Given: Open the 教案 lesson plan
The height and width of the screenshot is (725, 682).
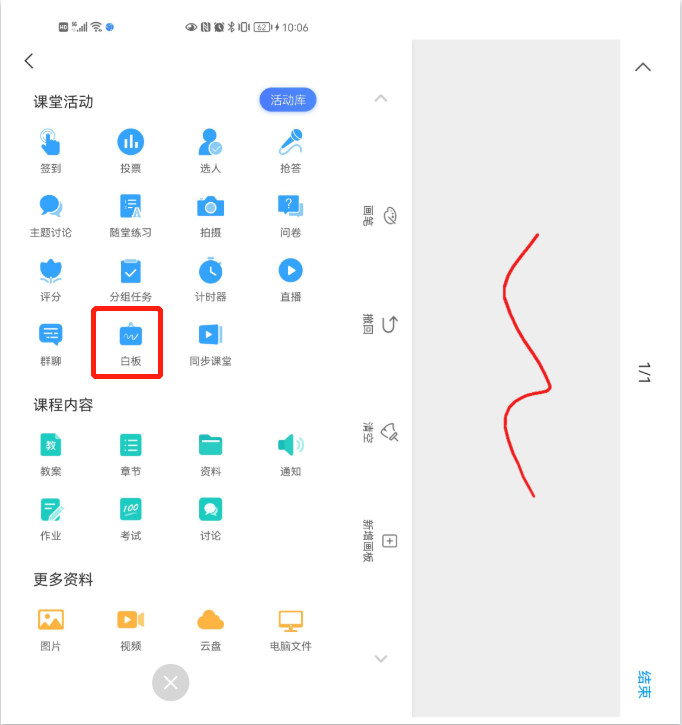Looking at the screenshot, I should tap(50, 453).
